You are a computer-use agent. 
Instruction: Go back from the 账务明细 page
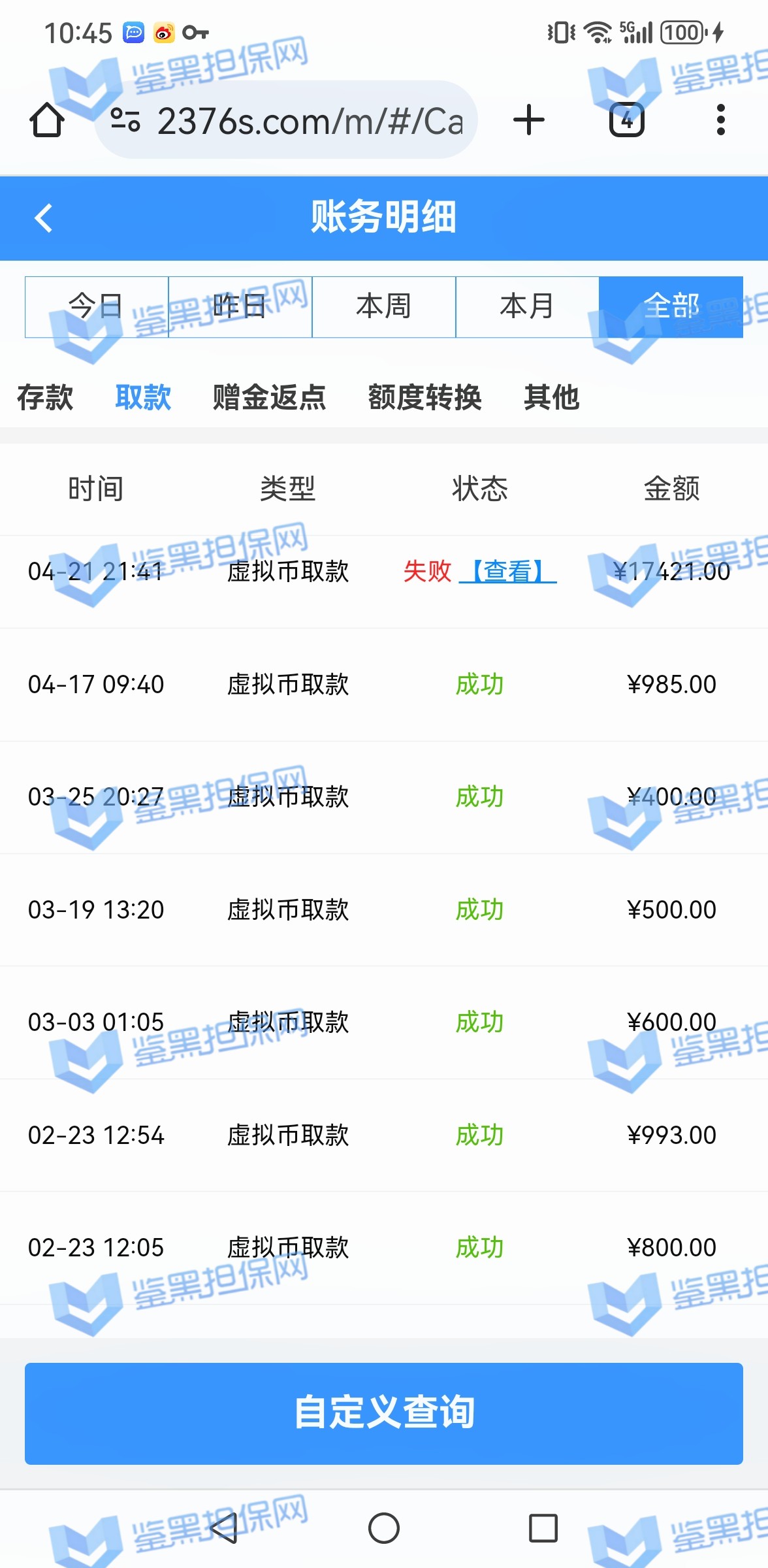(x=44, y=218)
